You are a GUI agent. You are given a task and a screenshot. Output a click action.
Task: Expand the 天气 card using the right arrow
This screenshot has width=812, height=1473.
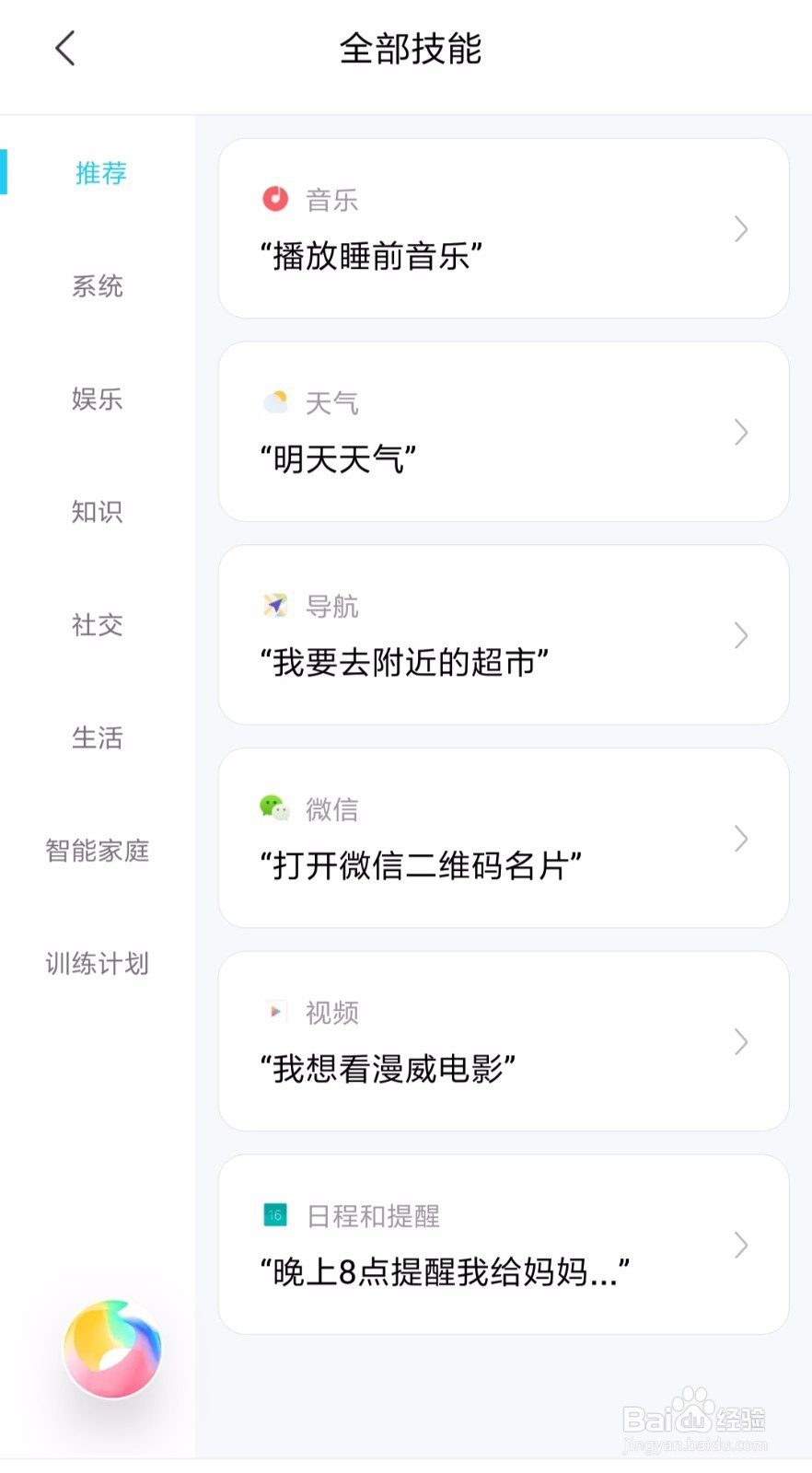coord(741,433)
